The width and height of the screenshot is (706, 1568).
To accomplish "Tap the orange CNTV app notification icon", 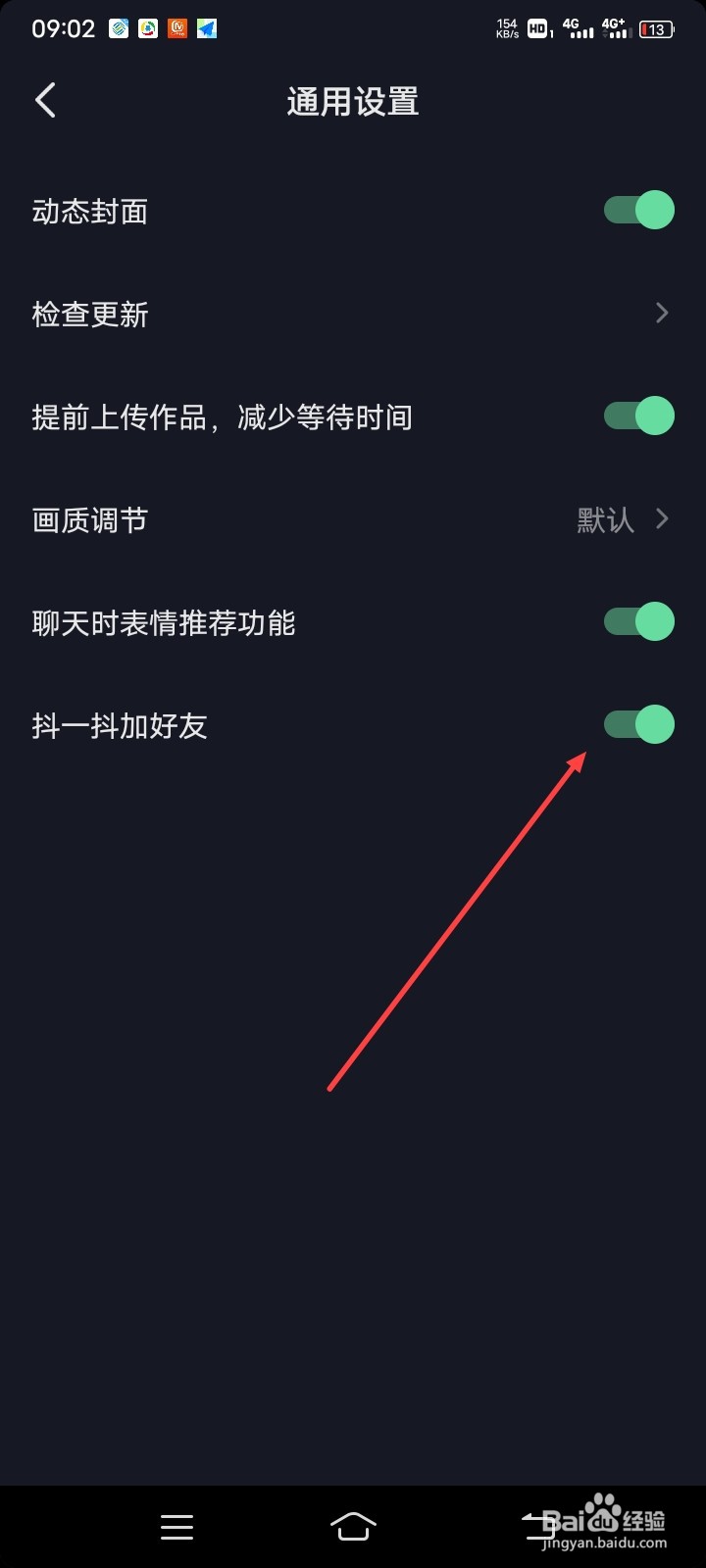I will [176, 28].
